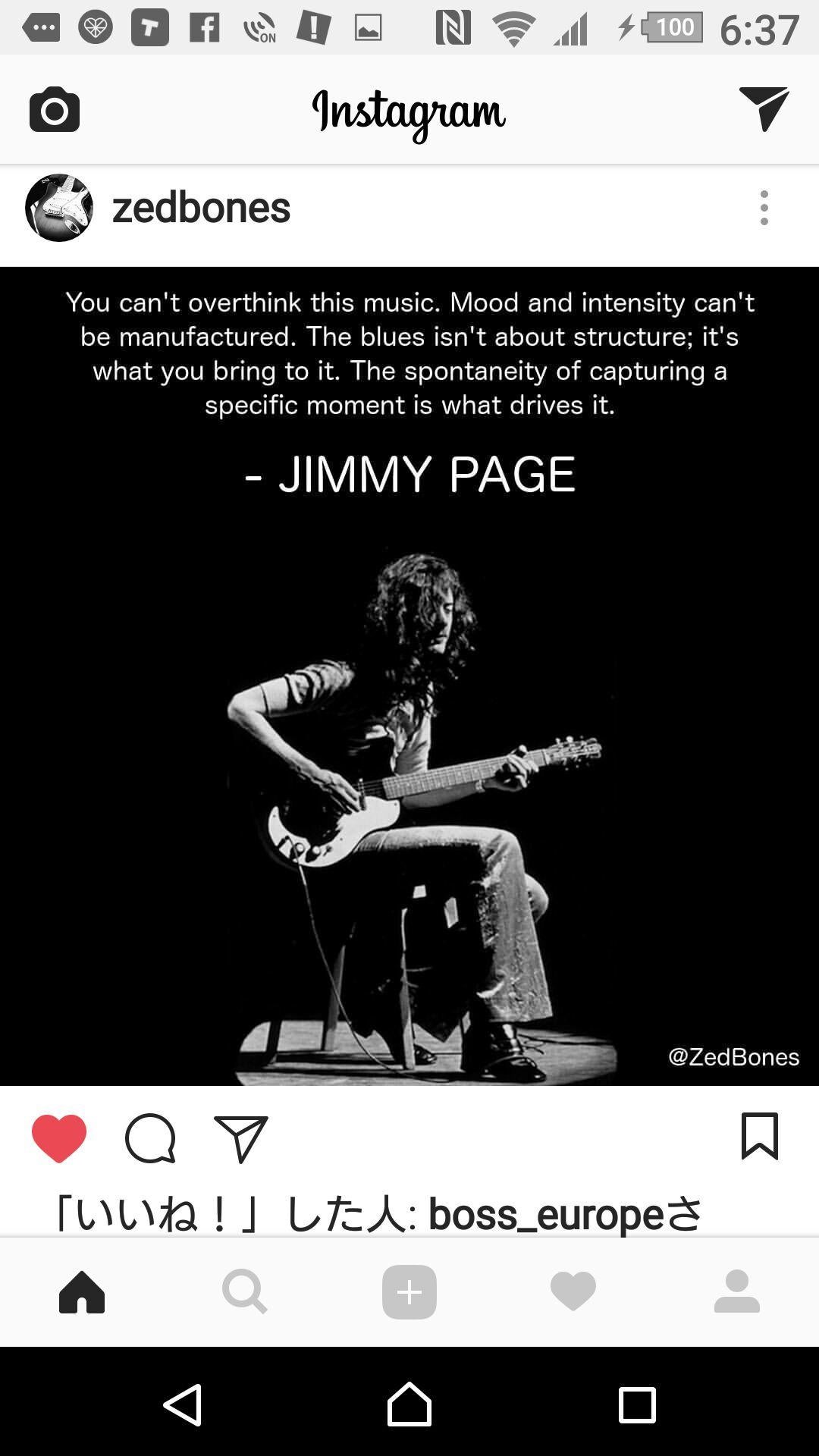Image resolution: width=819 pixels, height=1456 pixels.
Task: Open recent apps overview
Action: 637,1405
